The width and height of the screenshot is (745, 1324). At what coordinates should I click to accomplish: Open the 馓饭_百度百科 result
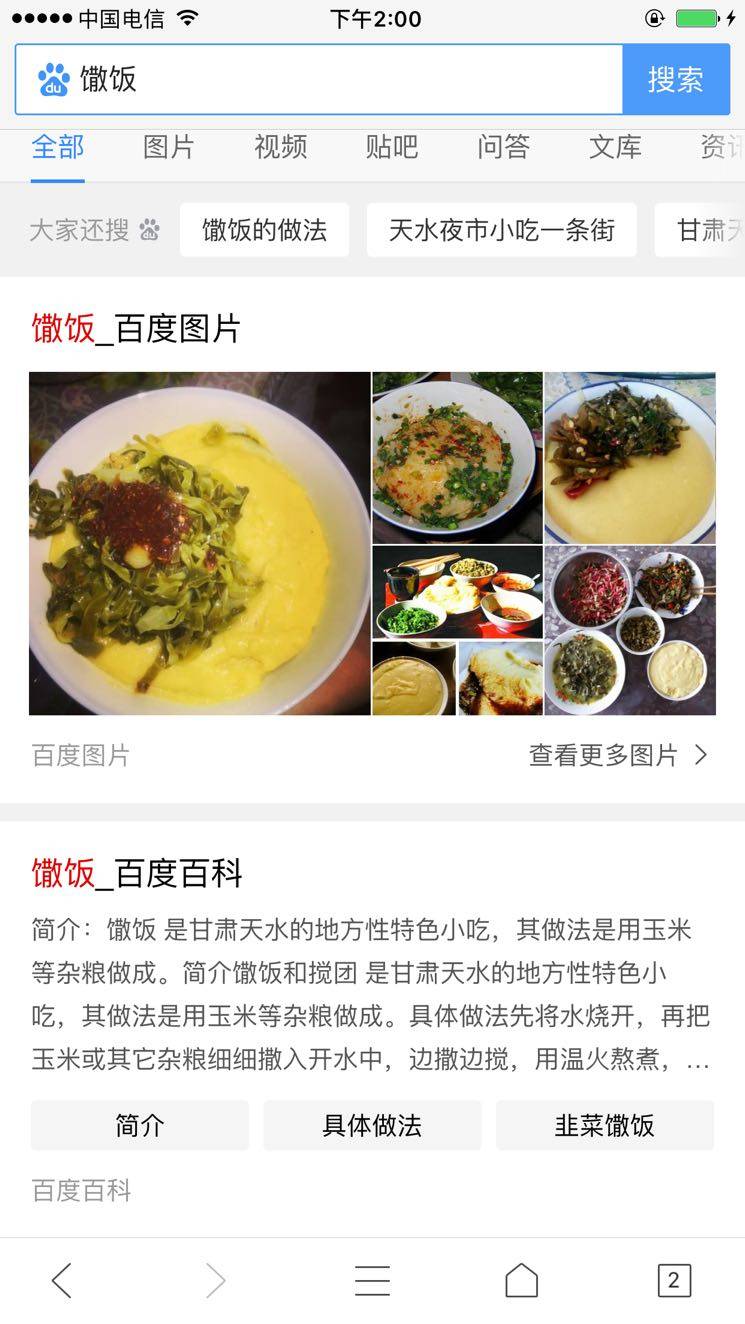click(x=137, y=873)
